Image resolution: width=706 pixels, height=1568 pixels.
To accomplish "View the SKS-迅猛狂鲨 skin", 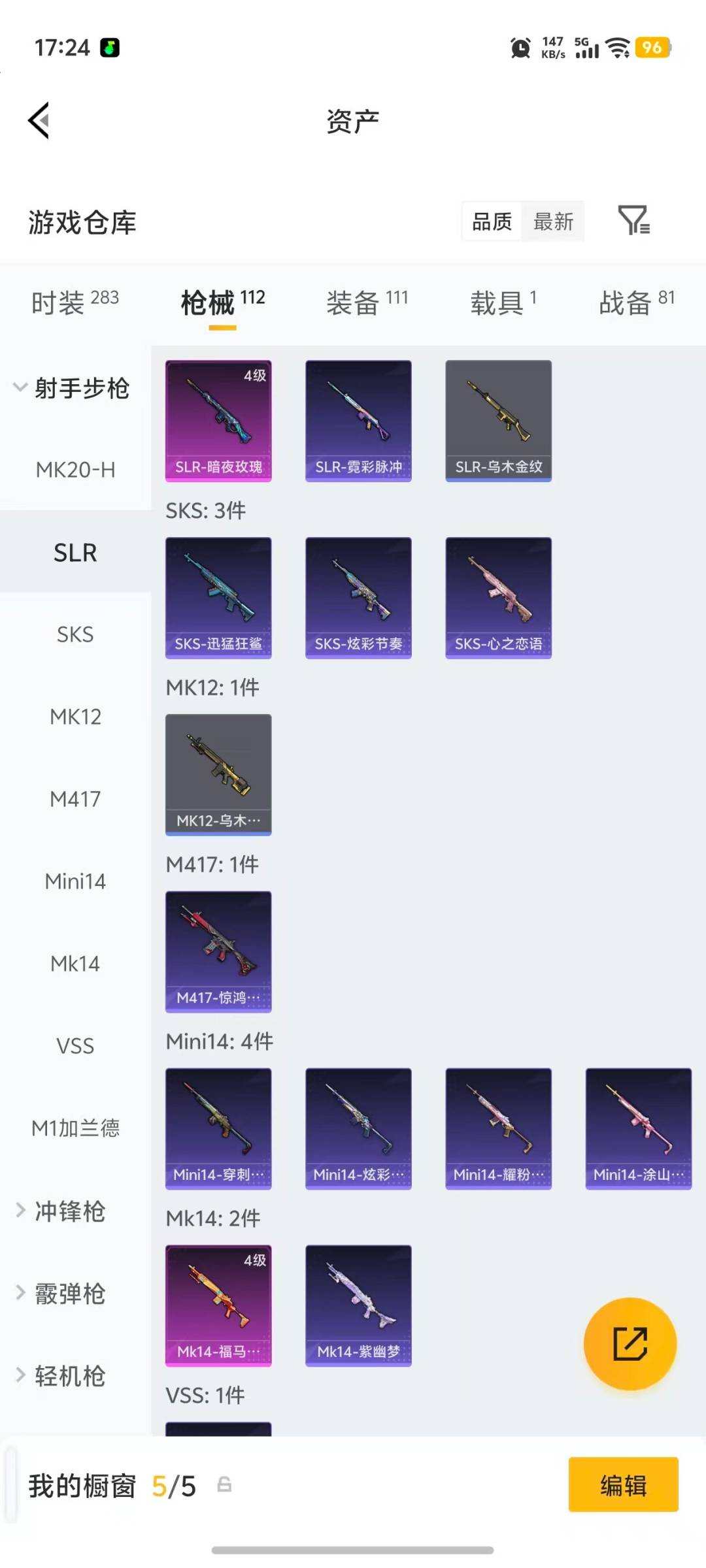I will (x=218, y=598).
